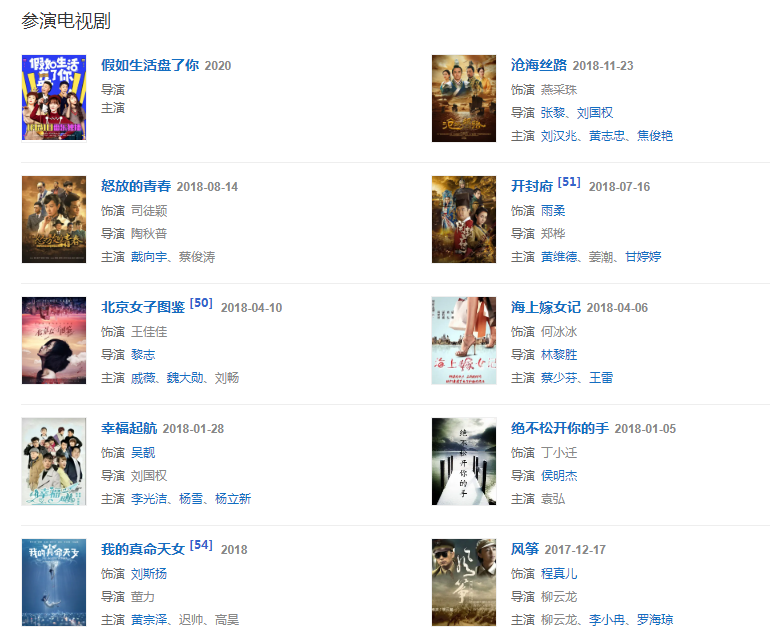
Task: View actor 戚薇 in 北京女子图鉴 cast
Action: click(143, 377)
